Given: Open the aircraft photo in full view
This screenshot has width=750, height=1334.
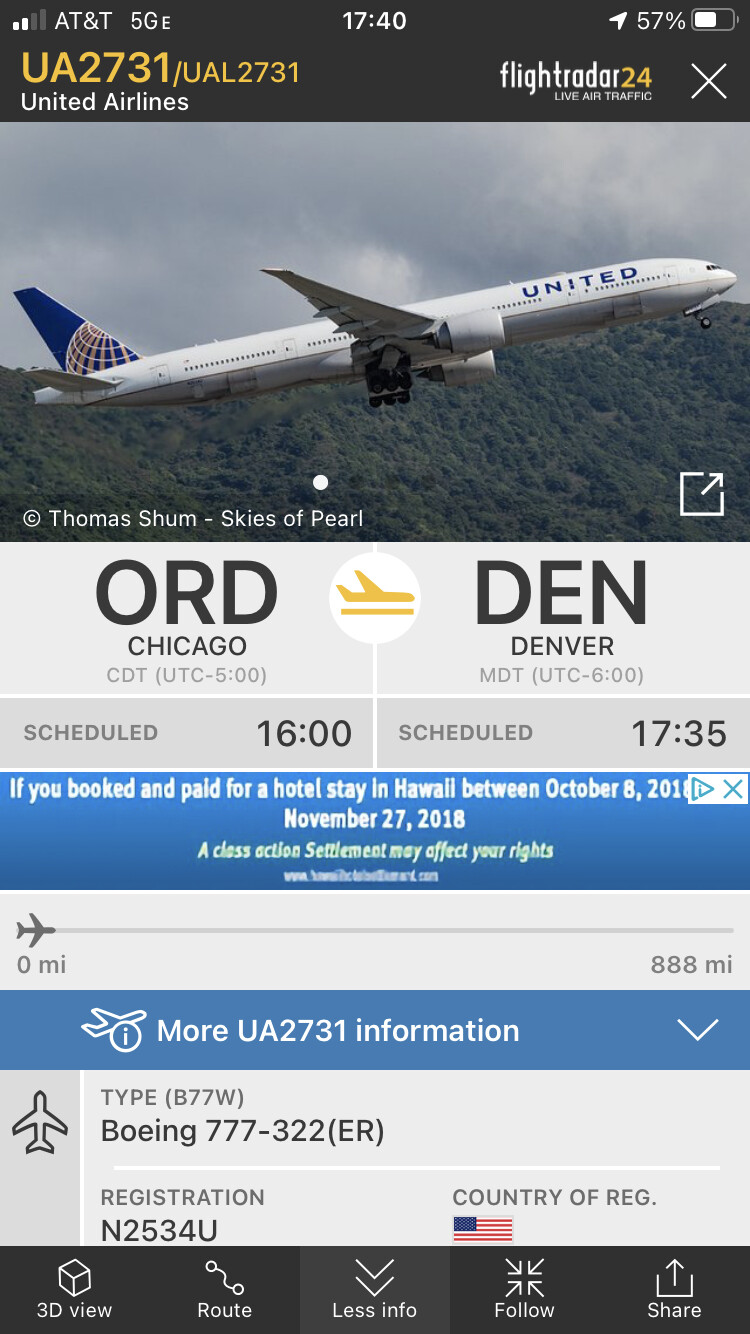Looking at the screenshot, I should click(701, 493).
